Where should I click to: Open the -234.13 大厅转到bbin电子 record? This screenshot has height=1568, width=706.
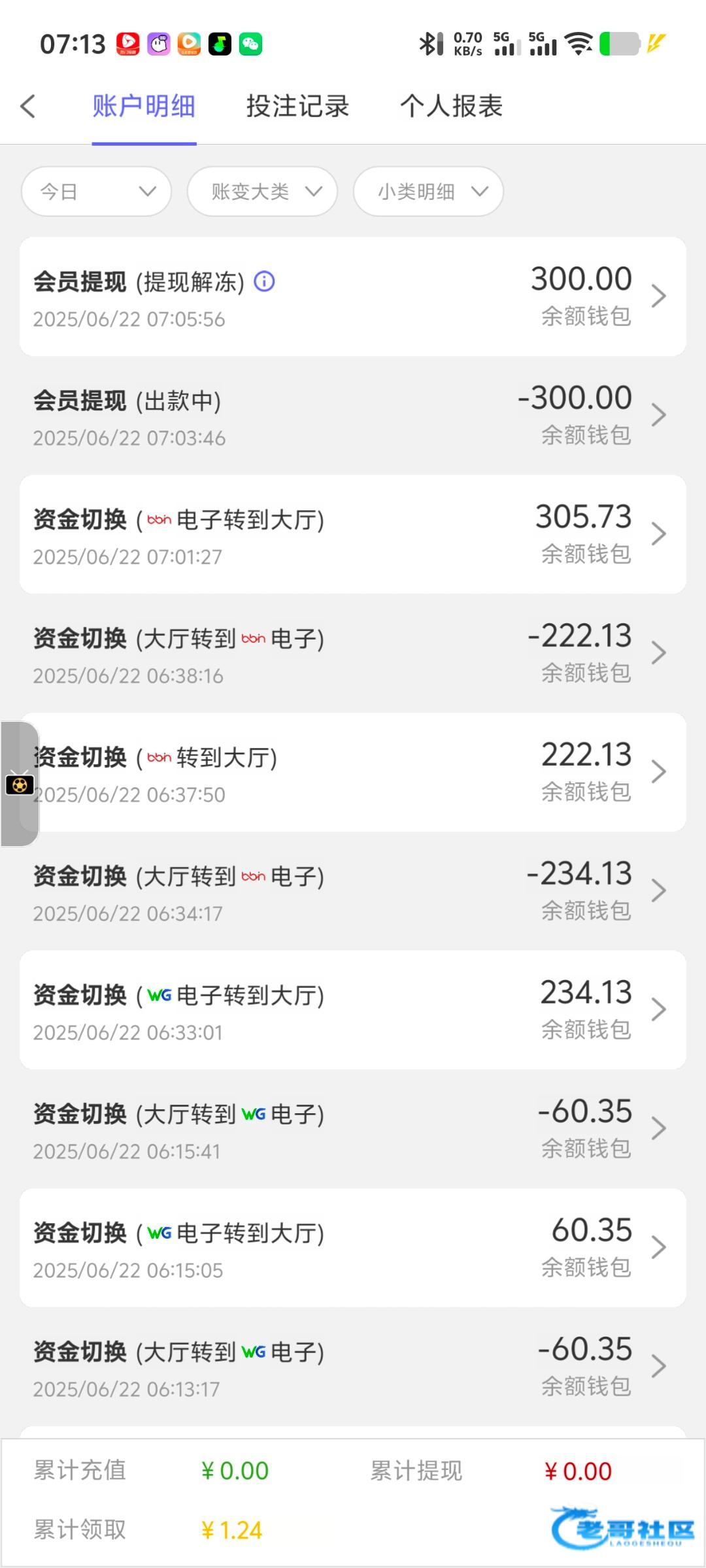[x=353, y=891]
